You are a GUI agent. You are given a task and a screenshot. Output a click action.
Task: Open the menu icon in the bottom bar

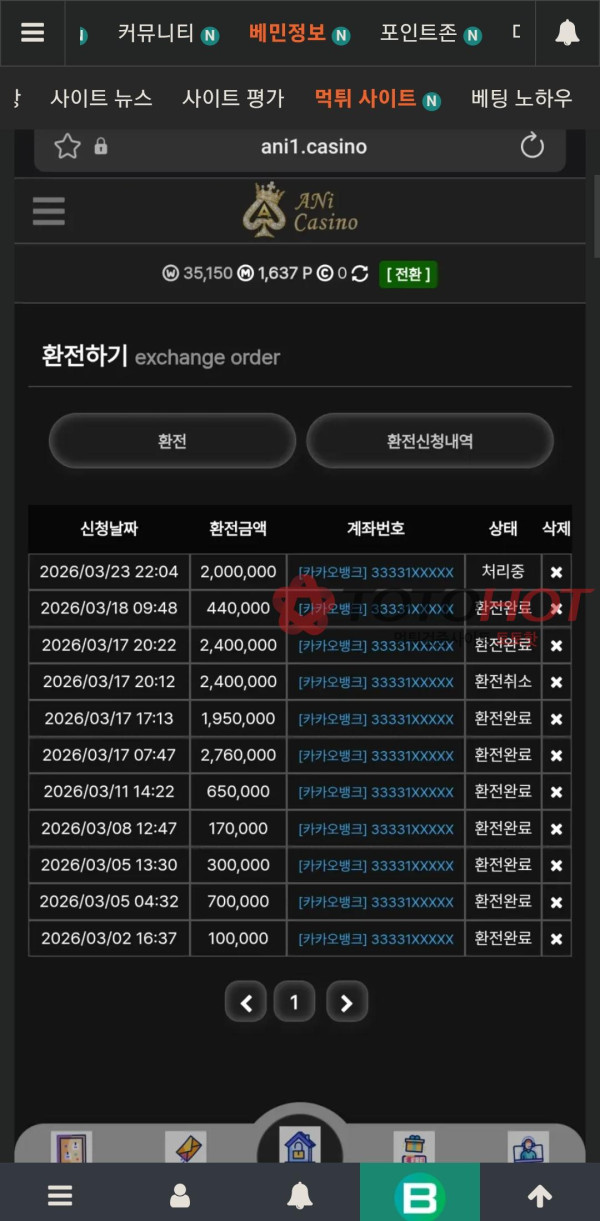(60, 1195)
